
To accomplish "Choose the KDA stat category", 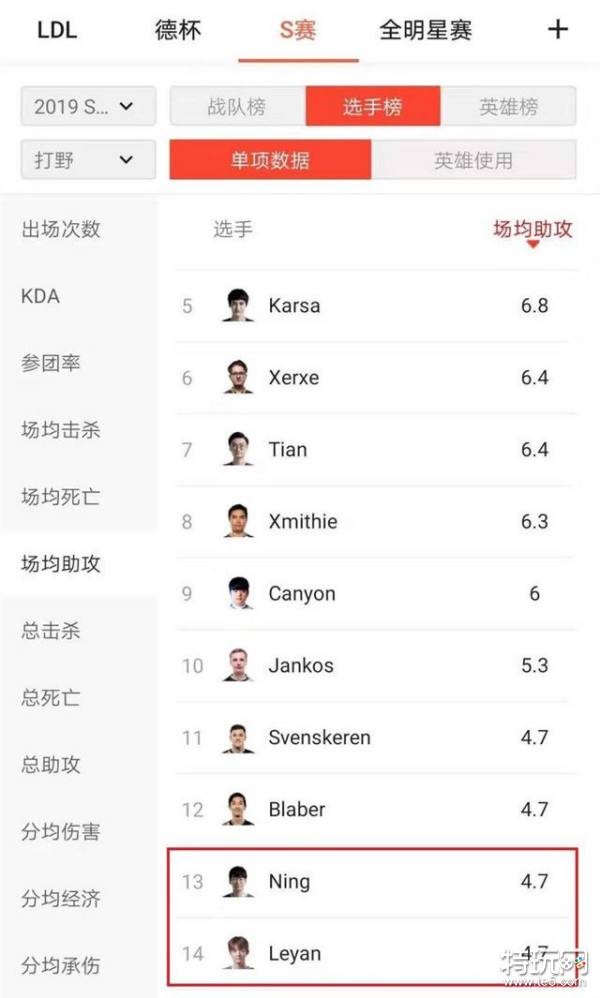I will [41, 296].
